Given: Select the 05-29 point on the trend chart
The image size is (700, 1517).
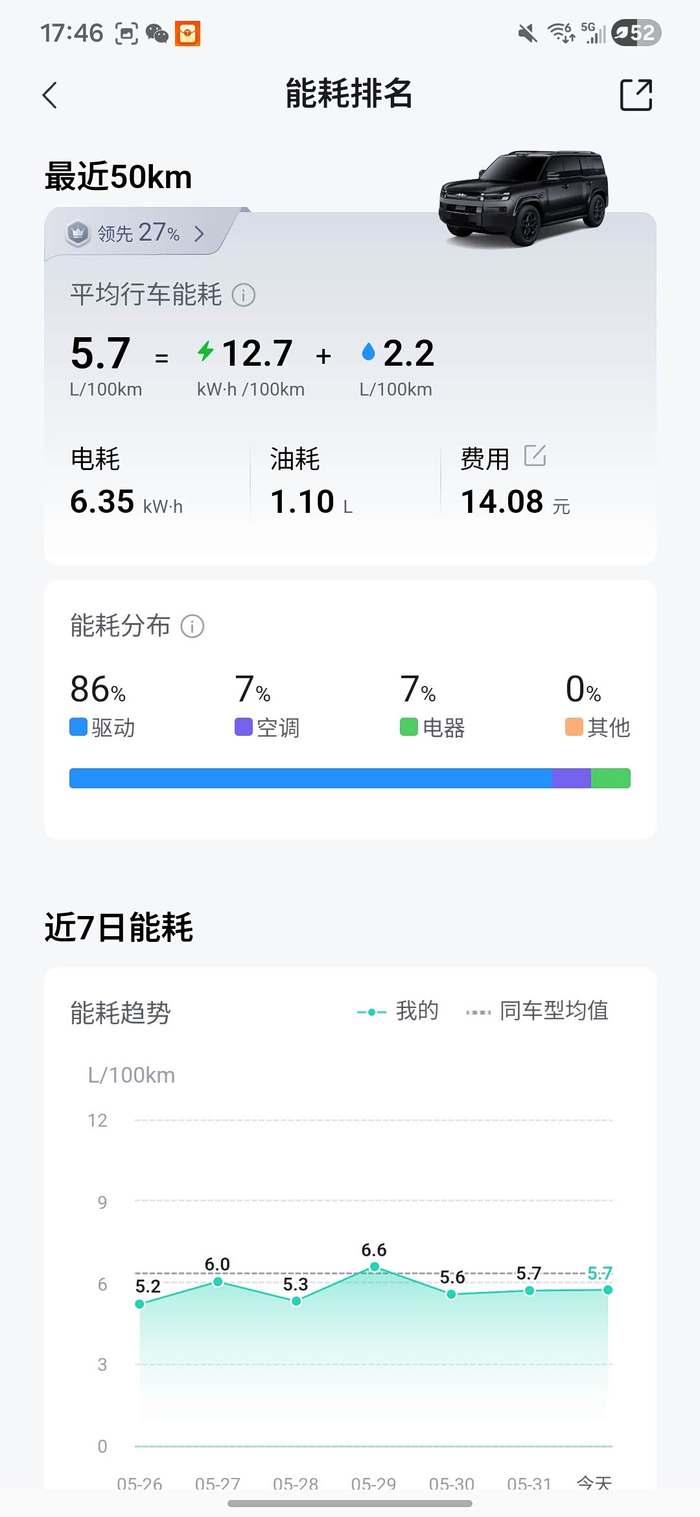Looking at the screenshot, I should 374,1267.
